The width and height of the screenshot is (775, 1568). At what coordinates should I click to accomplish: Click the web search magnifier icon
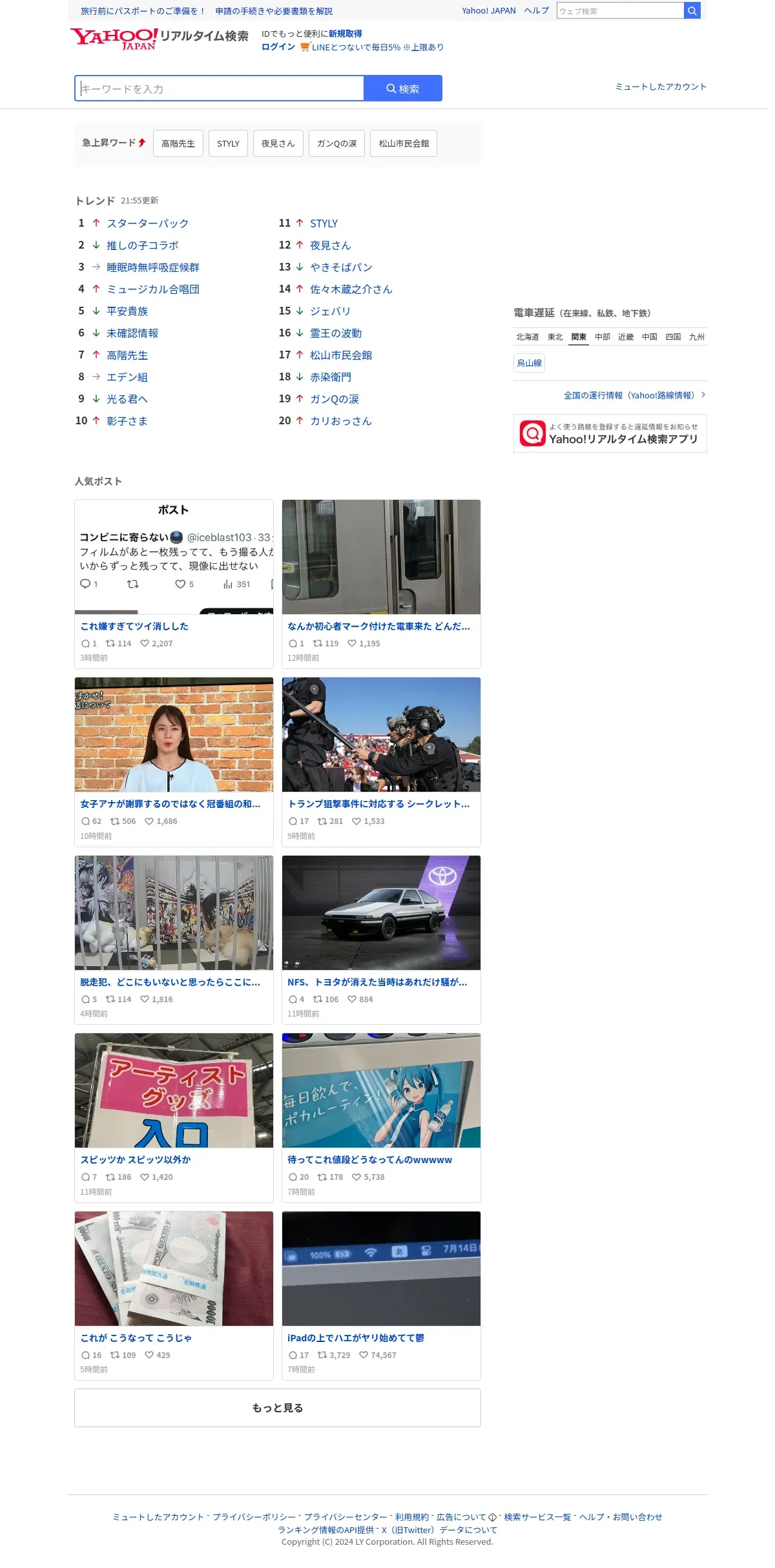[692, 11]
